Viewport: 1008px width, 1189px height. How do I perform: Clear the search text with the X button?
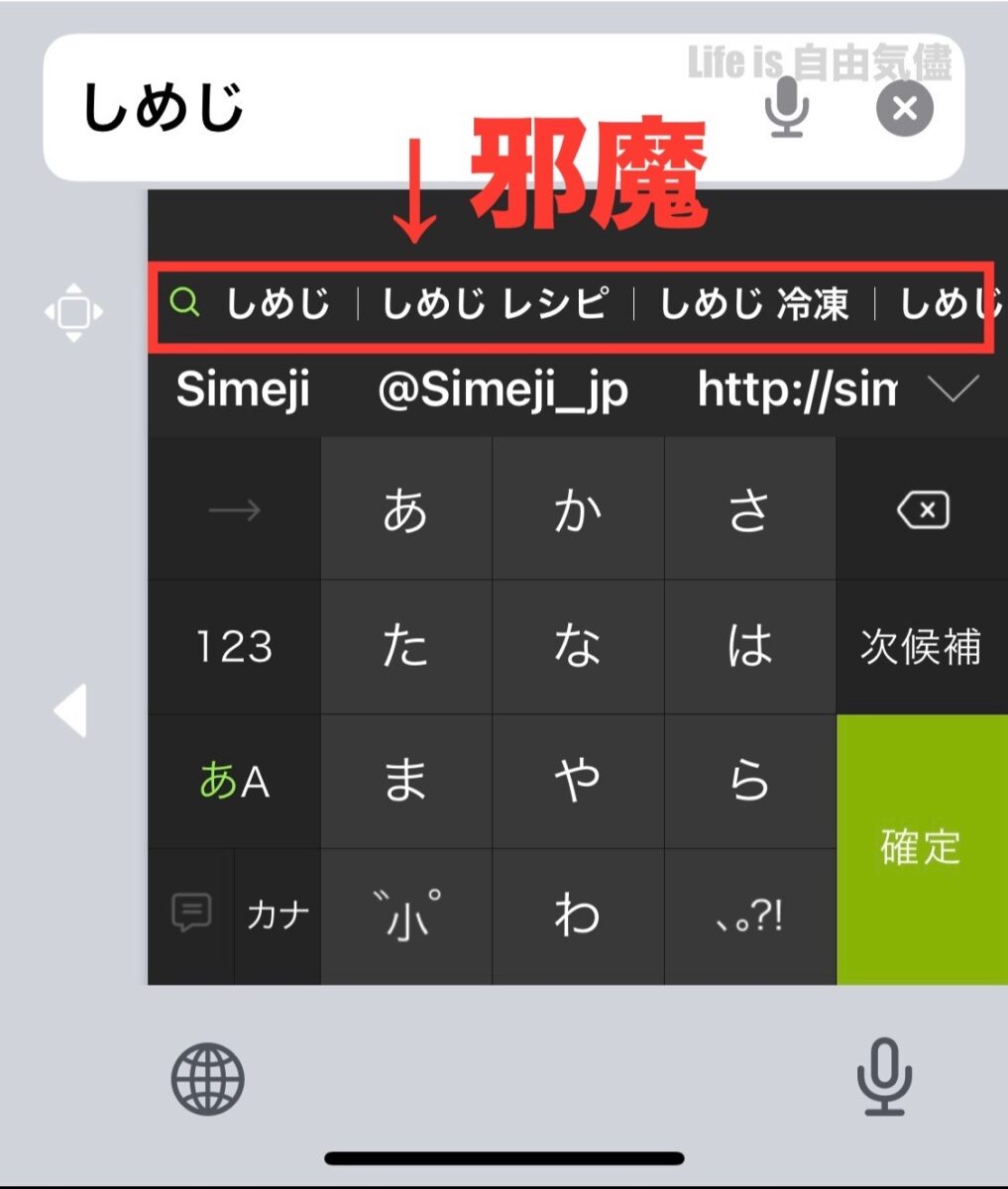pos(904,108)
